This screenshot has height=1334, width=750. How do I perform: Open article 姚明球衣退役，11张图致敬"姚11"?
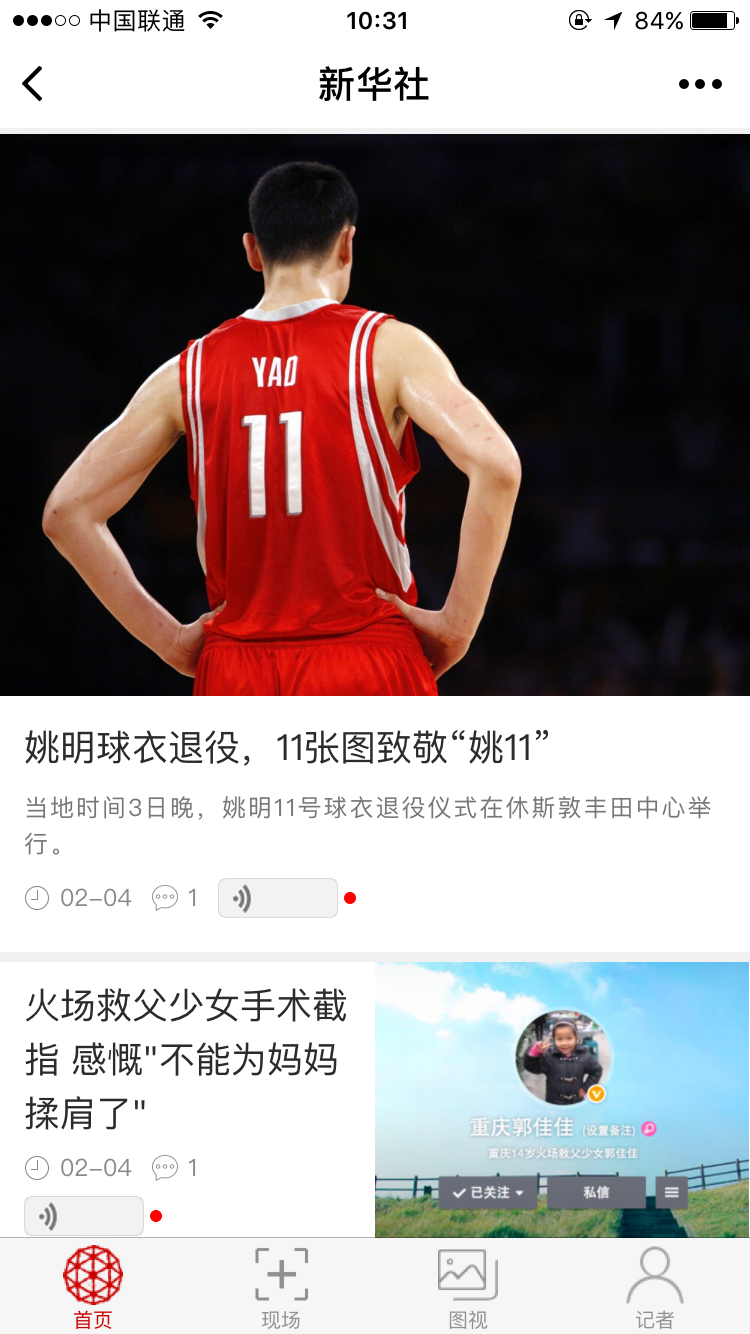tap(288, 747)
